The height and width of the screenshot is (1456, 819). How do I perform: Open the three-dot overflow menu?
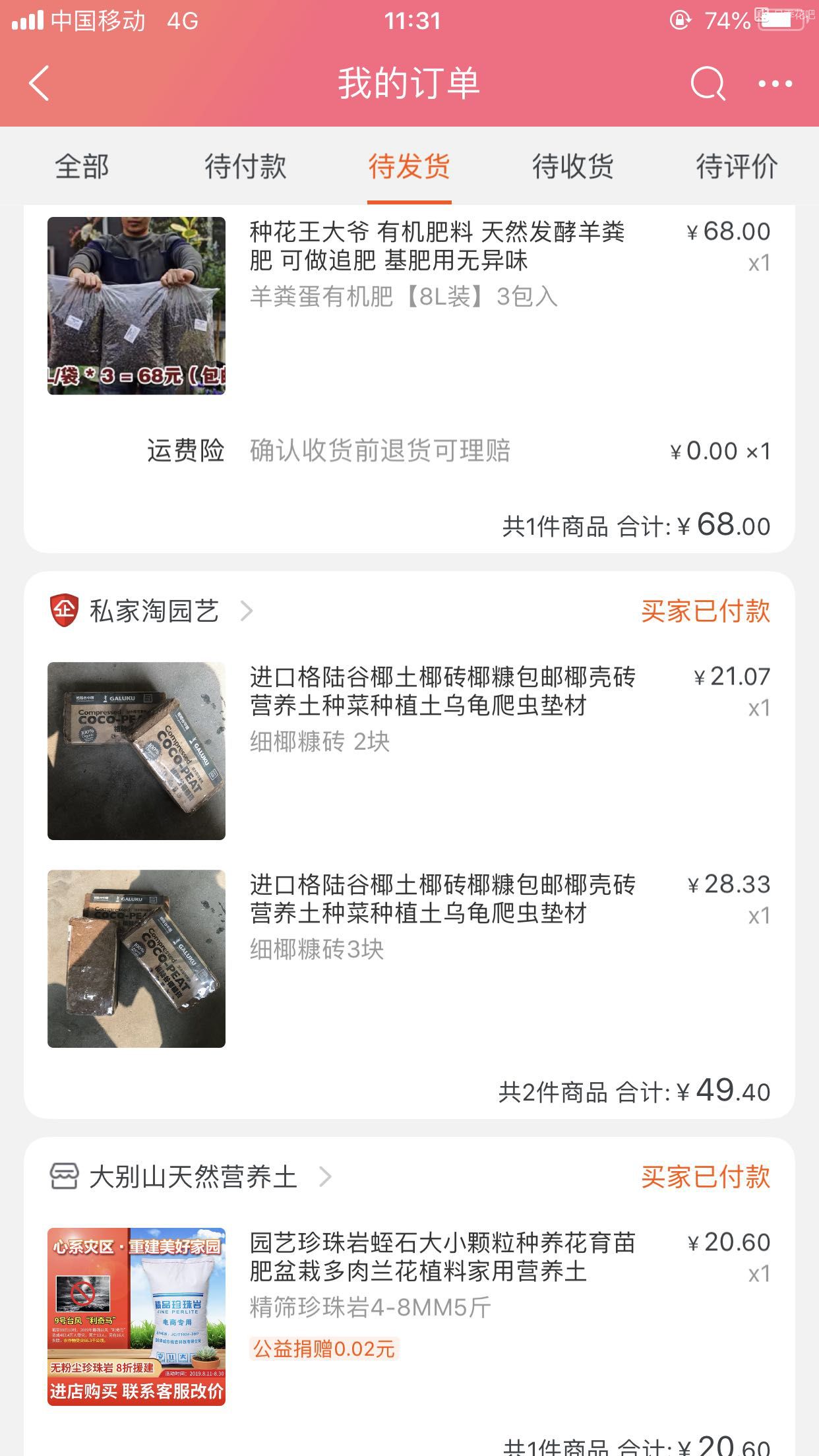775,84
